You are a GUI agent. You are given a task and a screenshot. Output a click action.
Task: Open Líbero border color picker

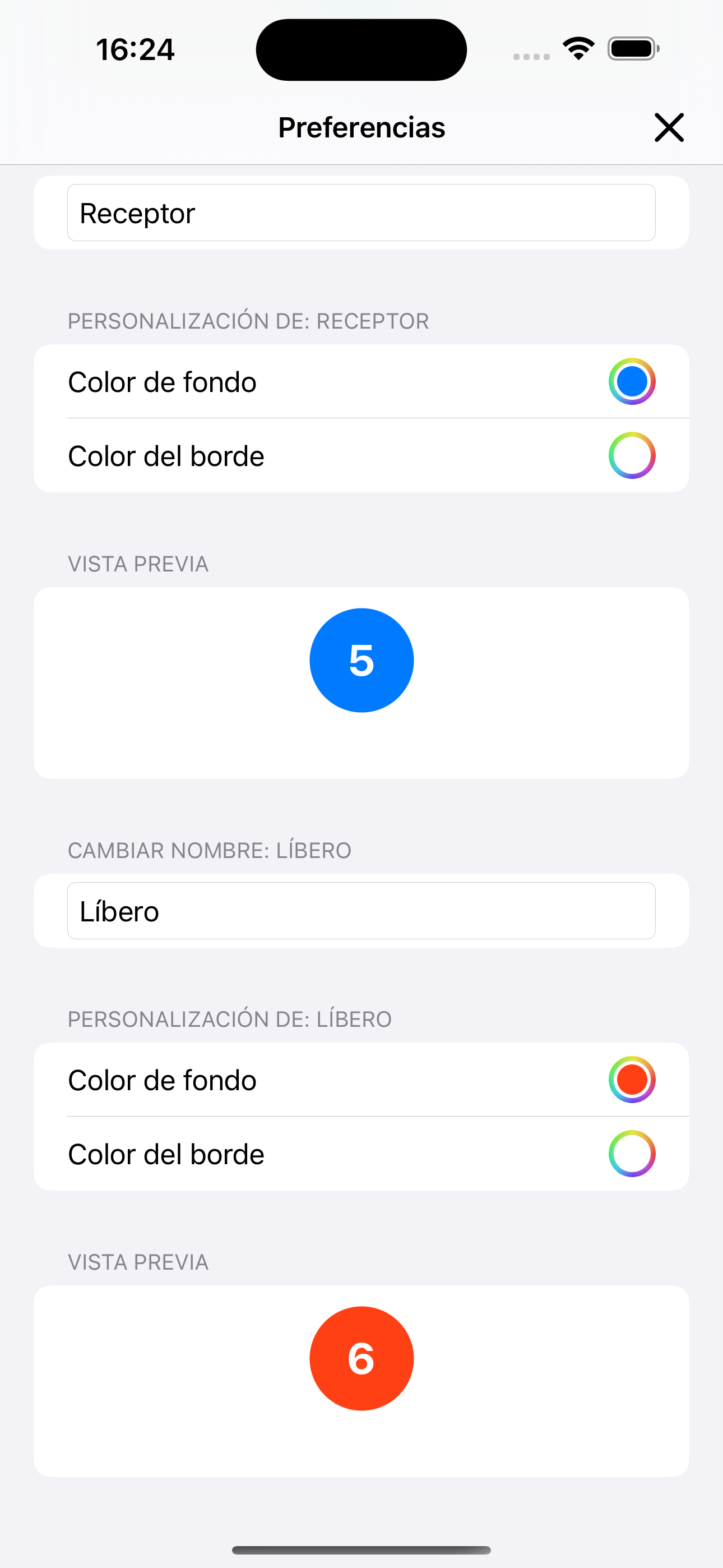click(x=632, y=1154)
